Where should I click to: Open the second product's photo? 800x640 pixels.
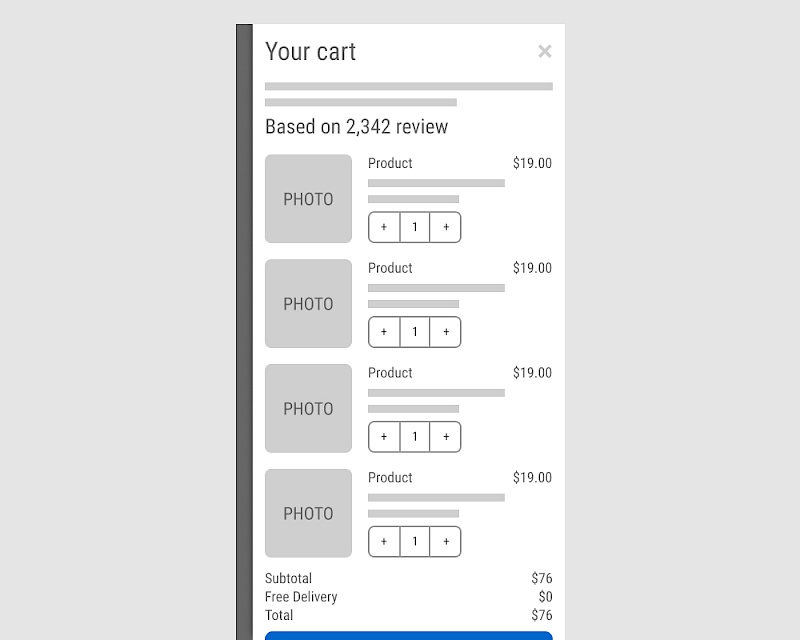click(x=308, y=303)
